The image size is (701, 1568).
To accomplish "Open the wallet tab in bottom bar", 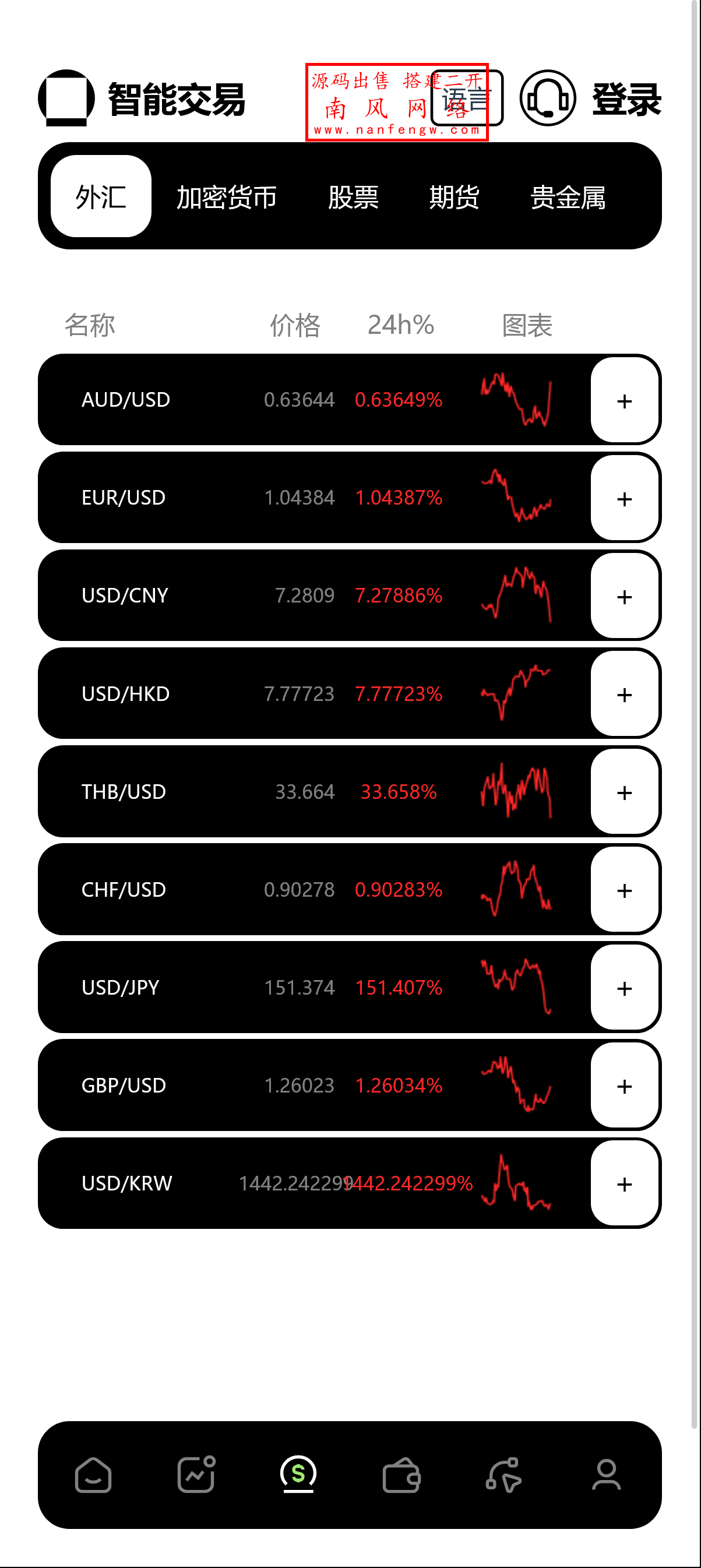I will [x=401, y=1475].
